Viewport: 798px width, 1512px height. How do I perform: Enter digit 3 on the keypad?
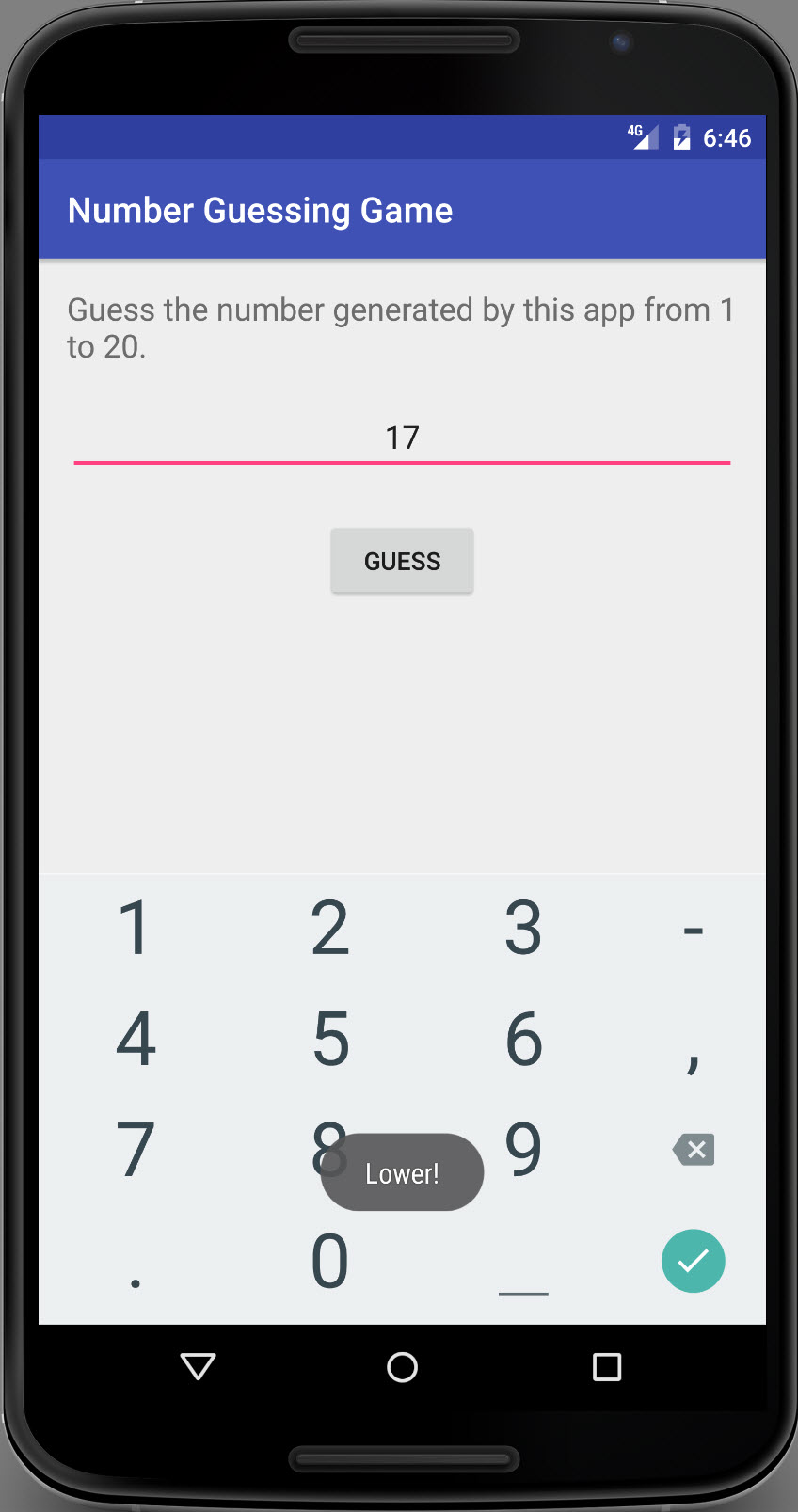point(523,928)
